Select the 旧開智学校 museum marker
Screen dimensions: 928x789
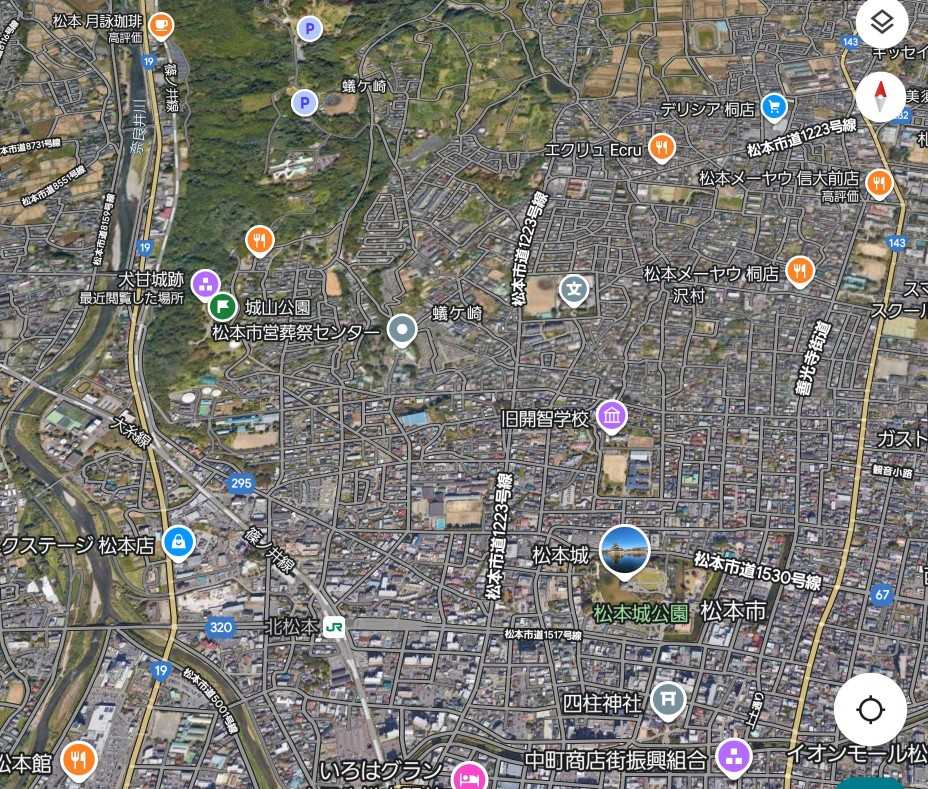tap(612, 415)
